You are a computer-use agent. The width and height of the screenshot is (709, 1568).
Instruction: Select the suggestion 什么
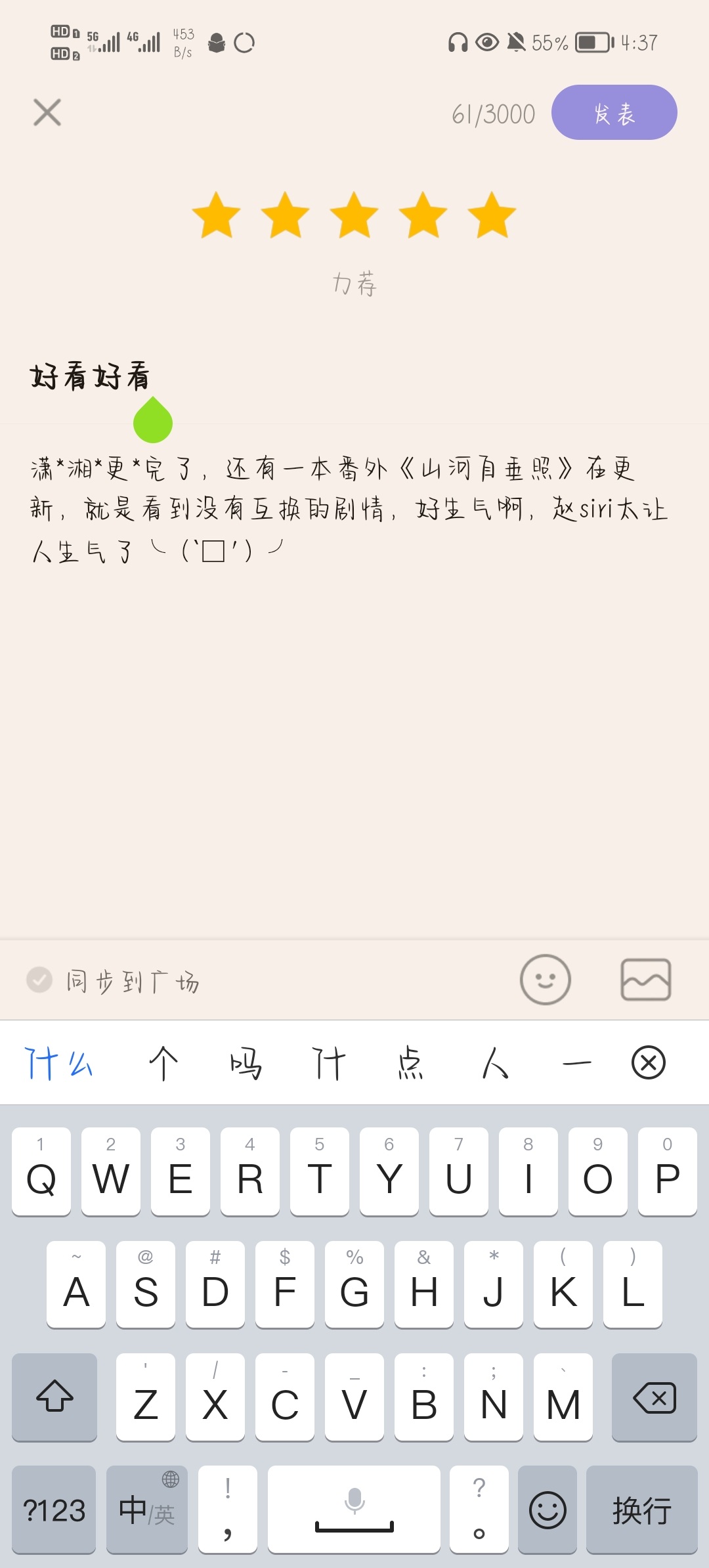pyautogui.click(x=58, y=1063)
